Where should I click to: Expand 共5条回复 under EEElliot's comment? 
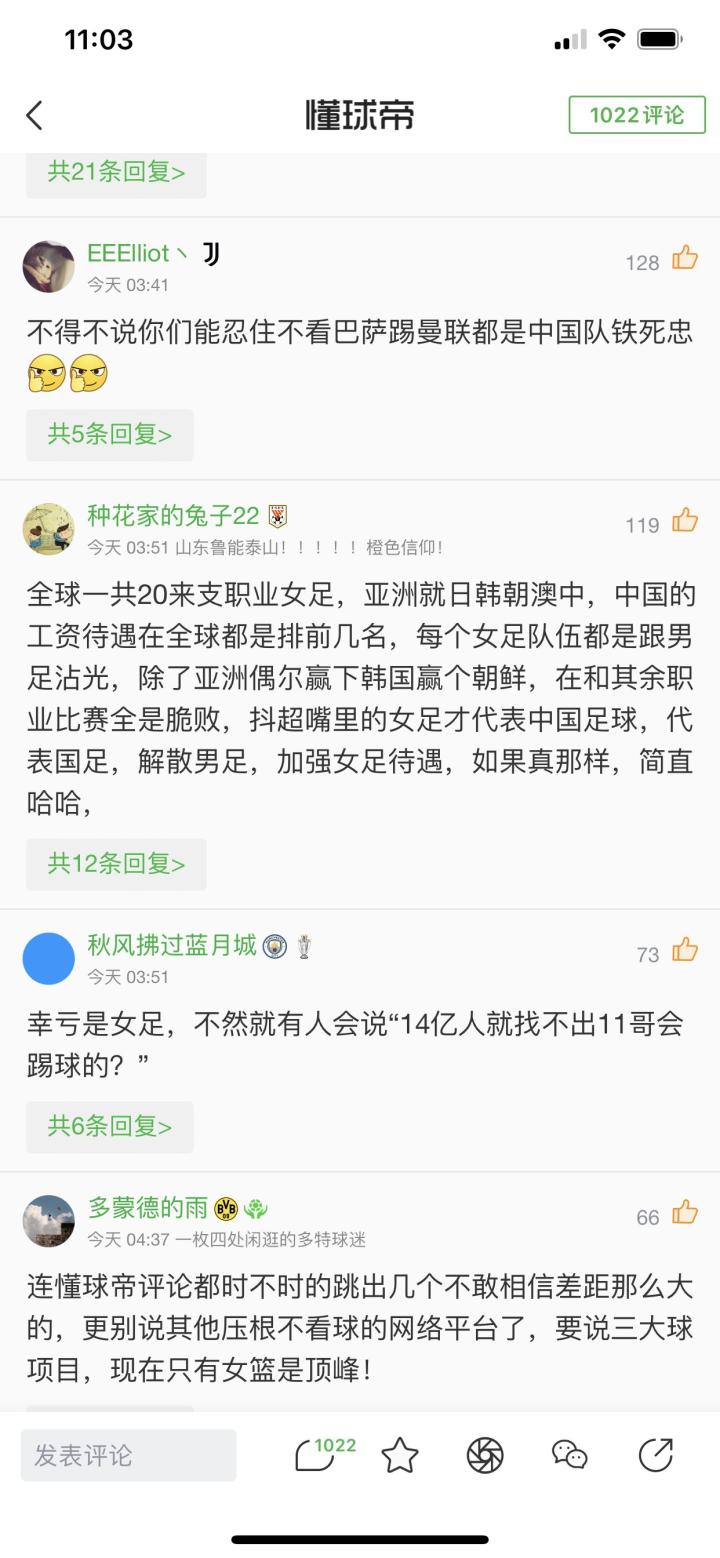point(110,434)
